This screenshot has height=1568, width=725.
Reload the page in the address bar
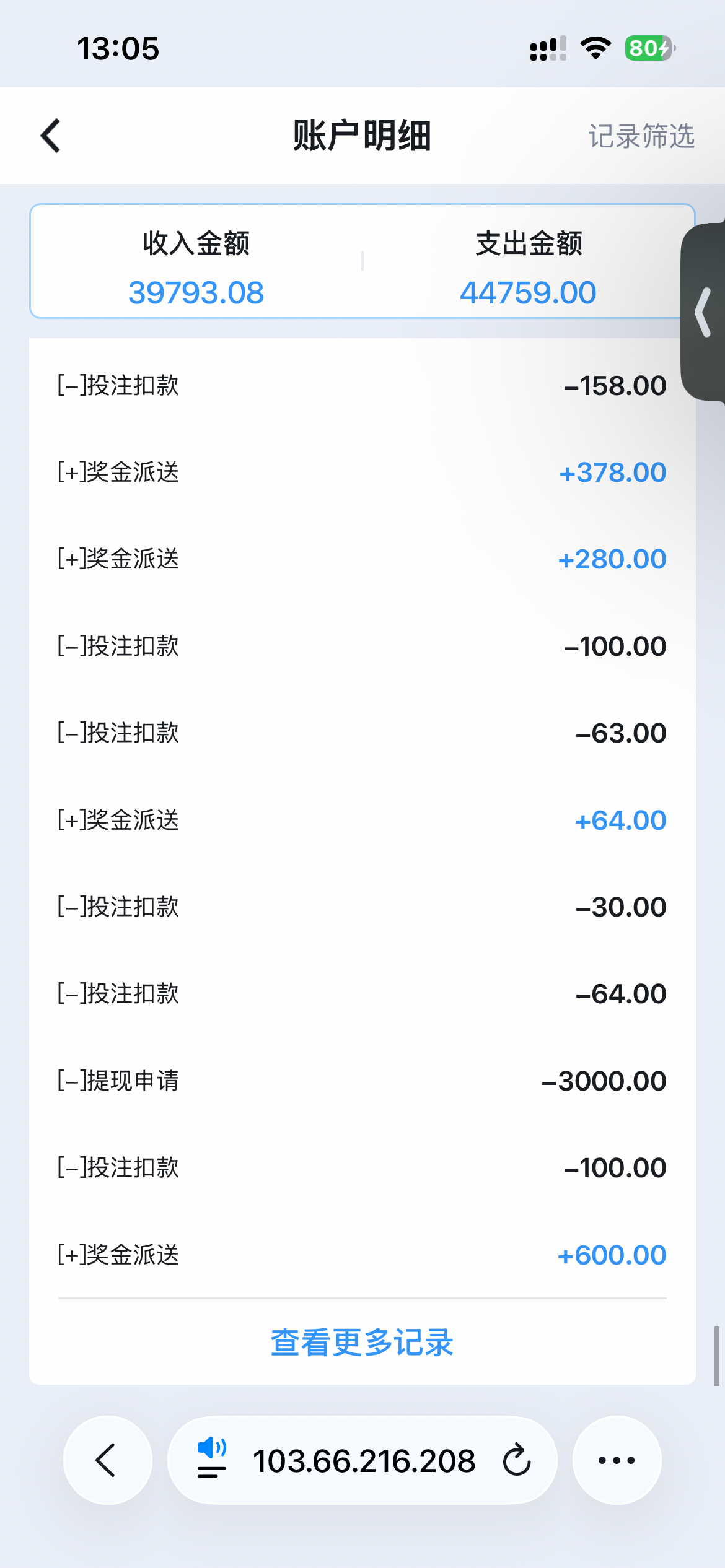(x=516, y=1460)
